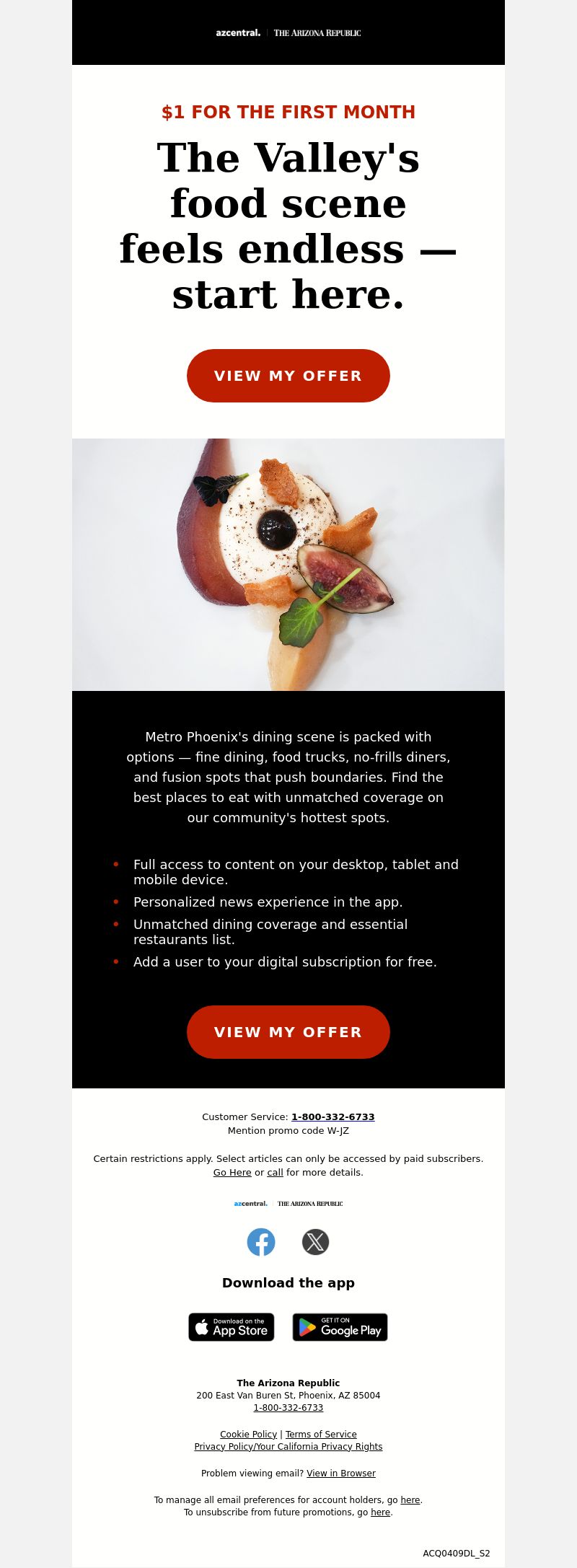Tap here to manage email preferences
Viewport: 577px width, 1568px height.
point(410,1500)
